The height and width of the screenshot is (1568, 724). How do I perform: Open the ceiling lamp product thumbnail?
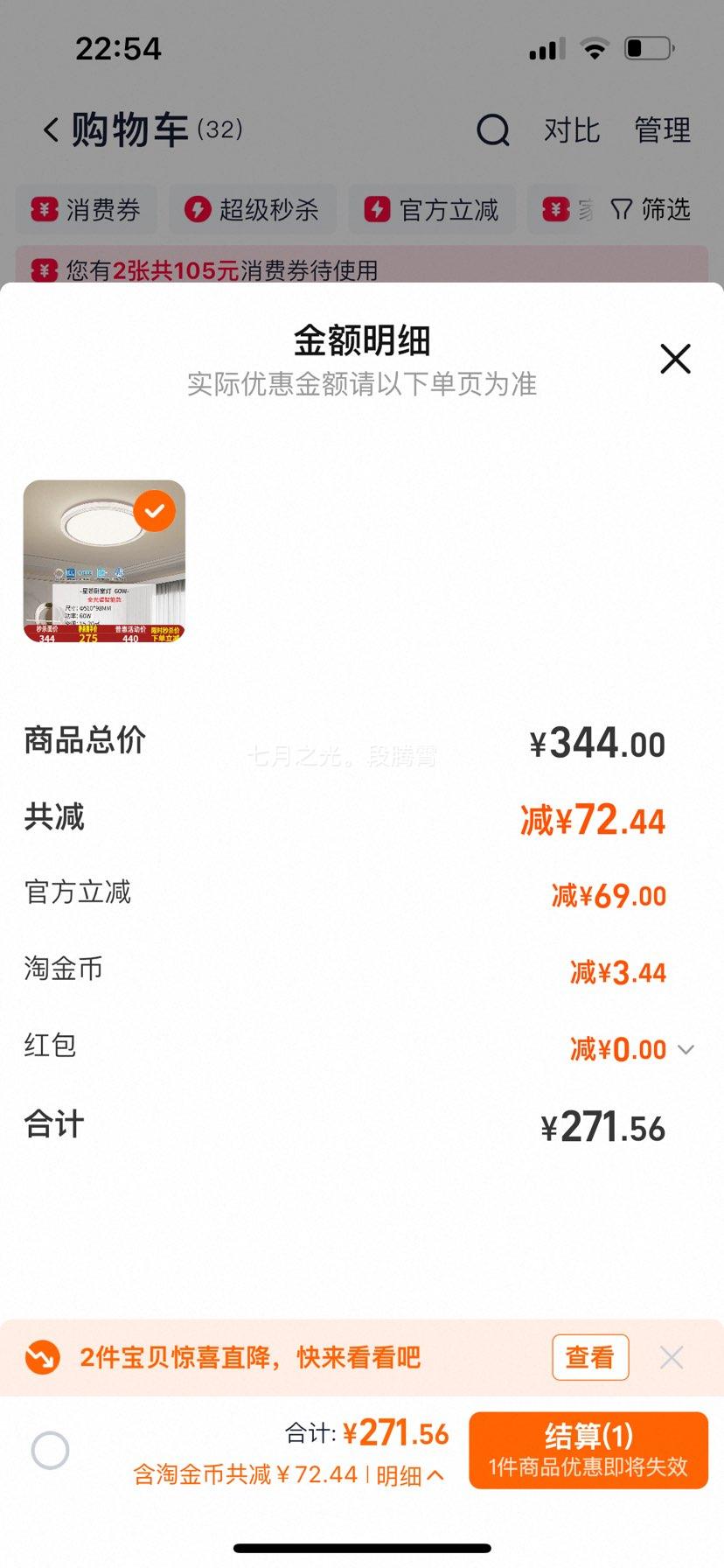point(104,561)
